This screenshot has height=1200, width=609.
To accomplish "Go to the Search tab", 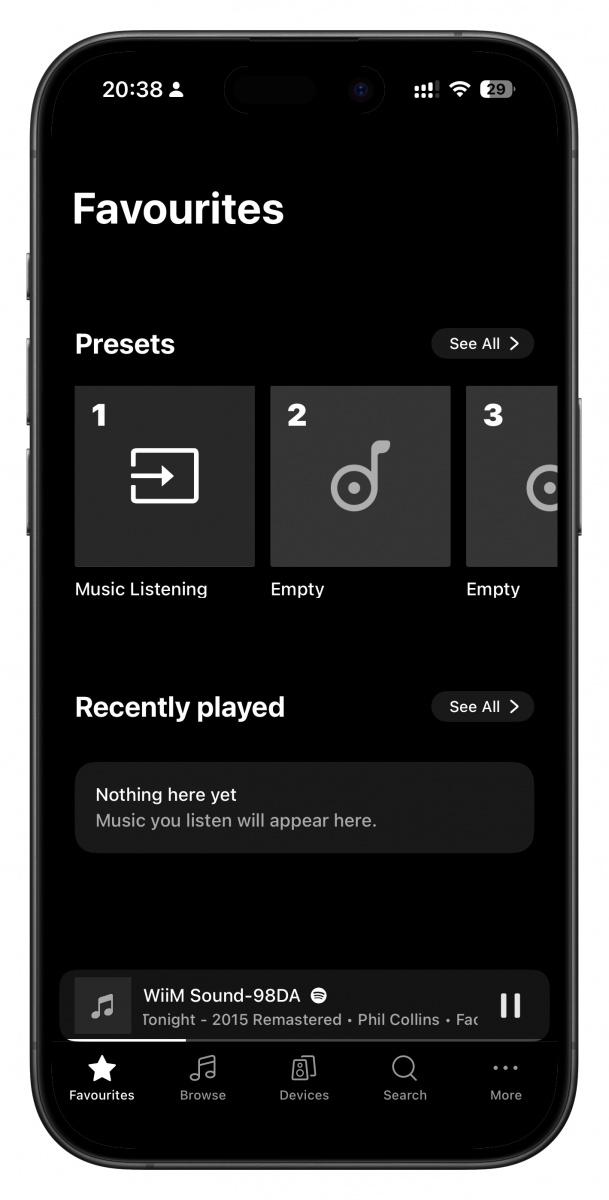I will [x=404, y=1078].
